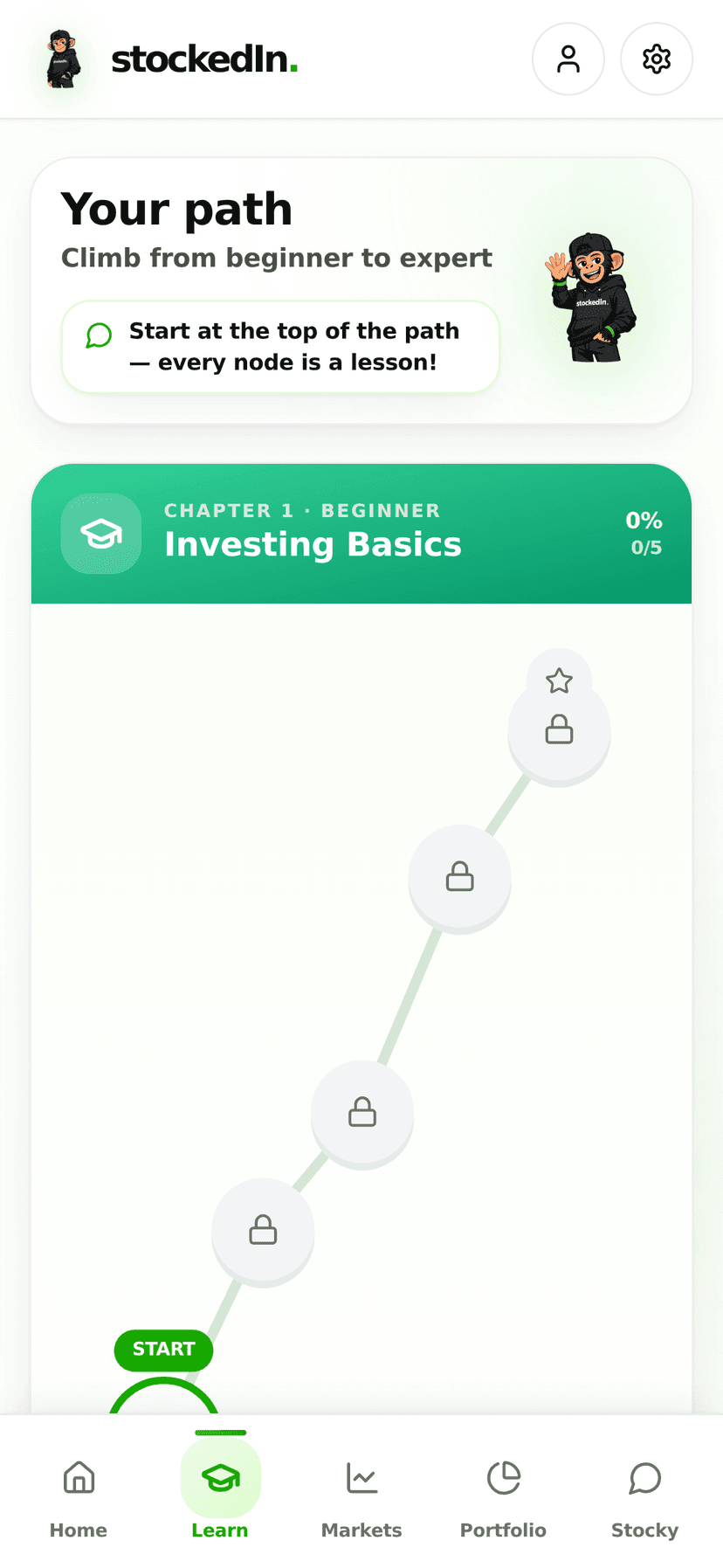
Task: Open the profile icon
Action: pos(568,59)
